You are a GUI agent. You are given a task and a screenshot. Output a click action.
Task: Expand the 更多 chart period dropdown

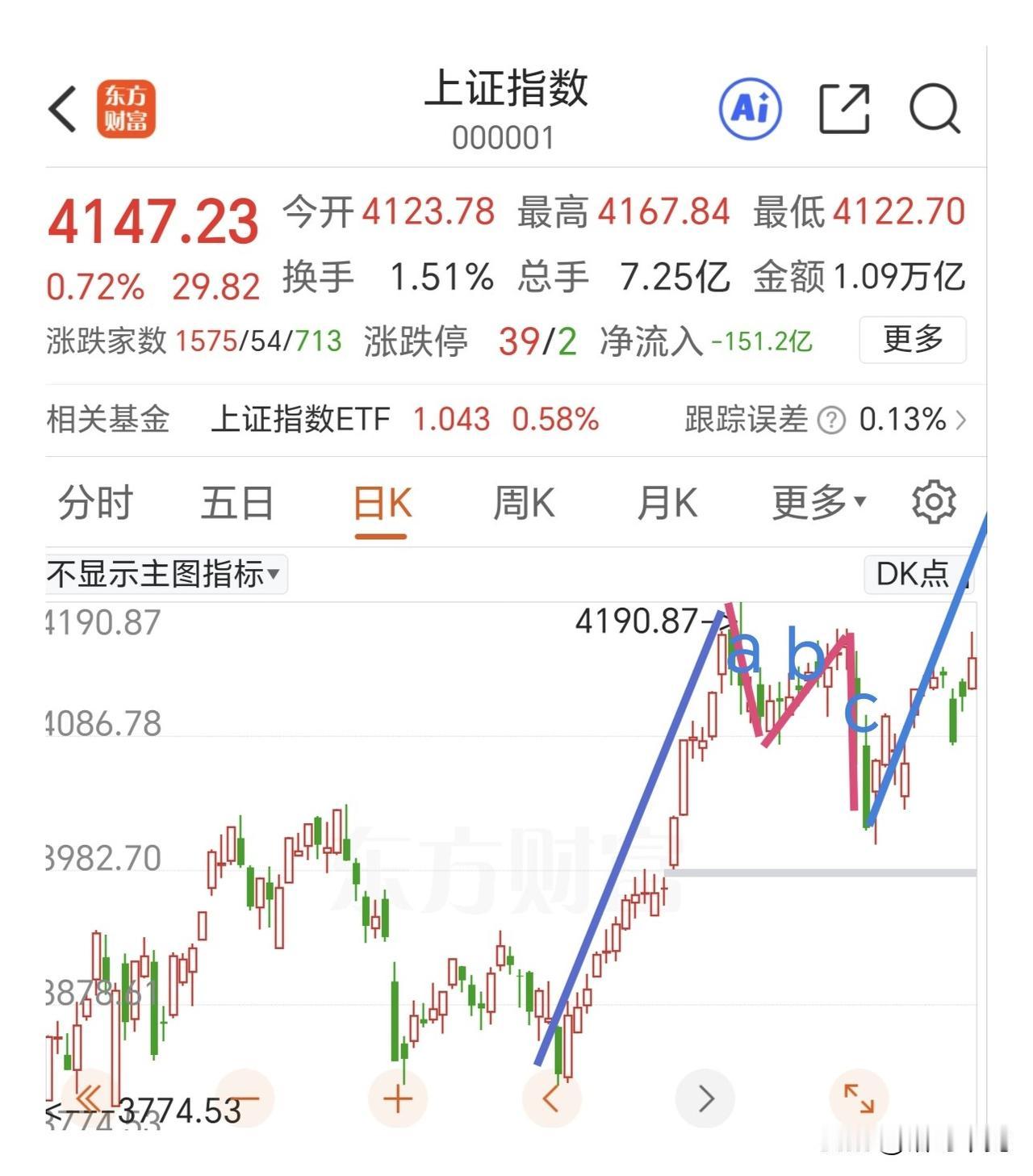click(x=818, y=502)
